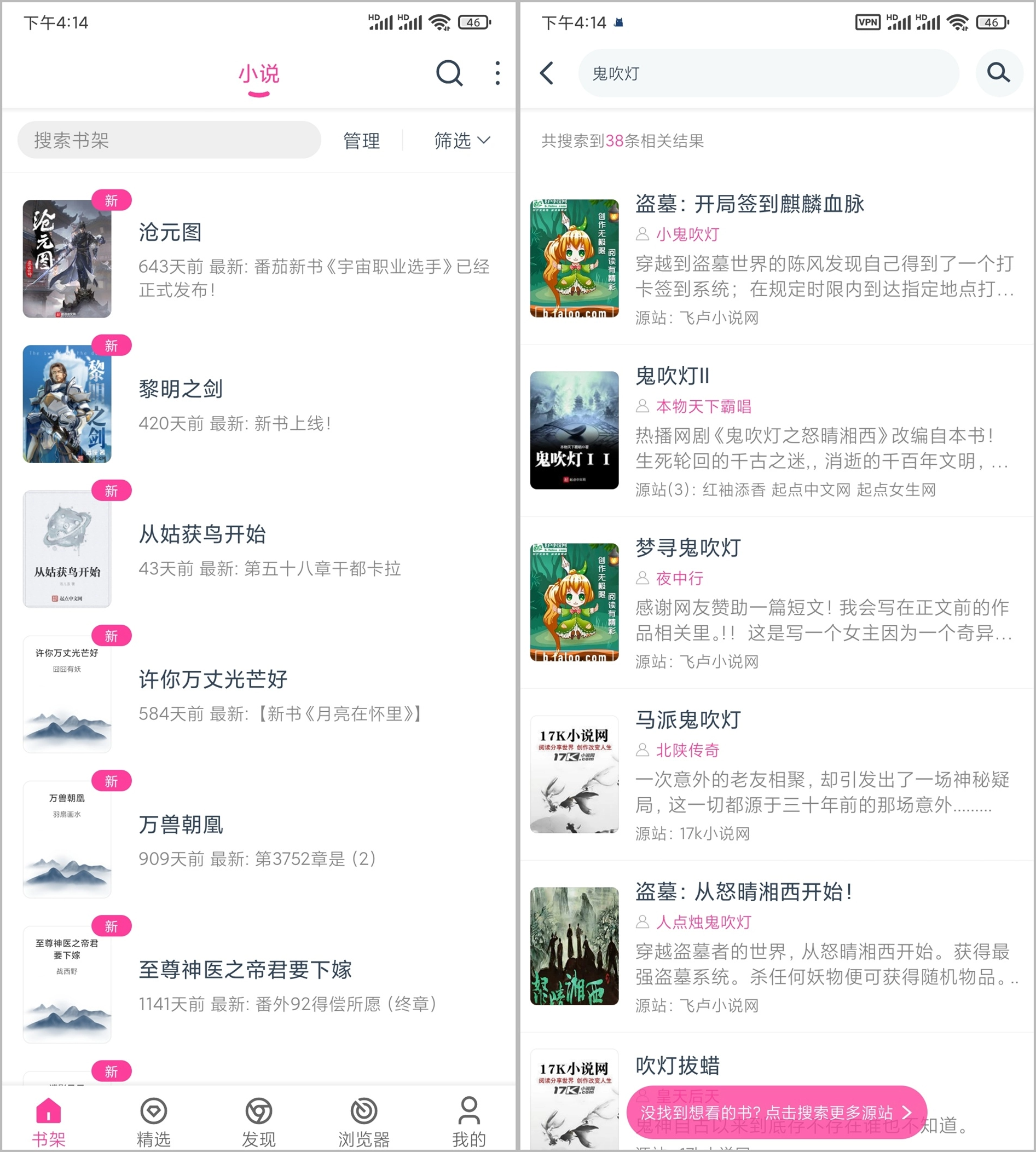Open the book 万兽朝凰
Screen dimensions: 1036x1152
pyautogui.click(x=181, y=825)
